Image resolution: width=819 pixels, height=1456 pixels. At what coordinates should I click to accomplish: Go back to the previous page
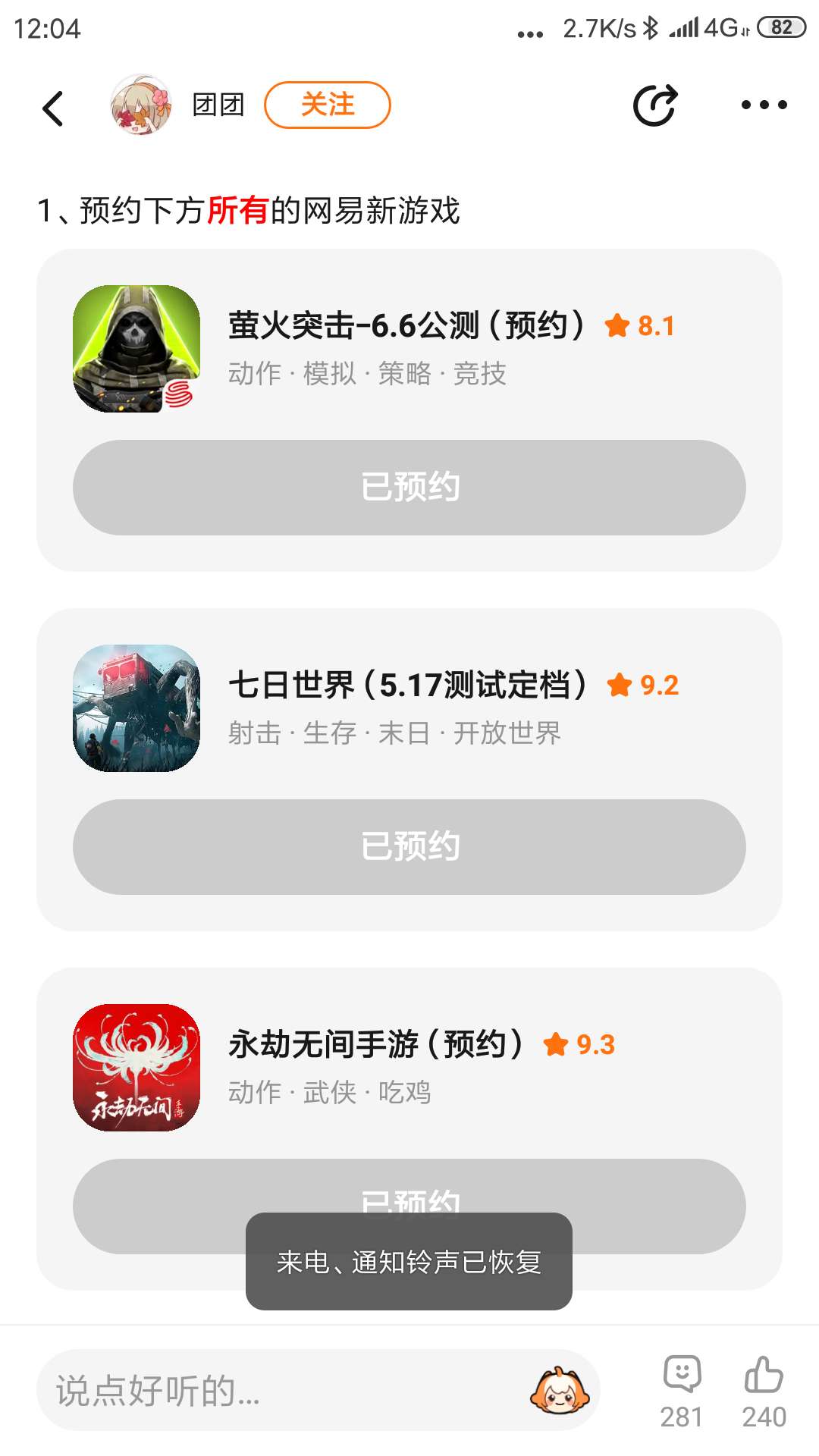tap(53, 108)
